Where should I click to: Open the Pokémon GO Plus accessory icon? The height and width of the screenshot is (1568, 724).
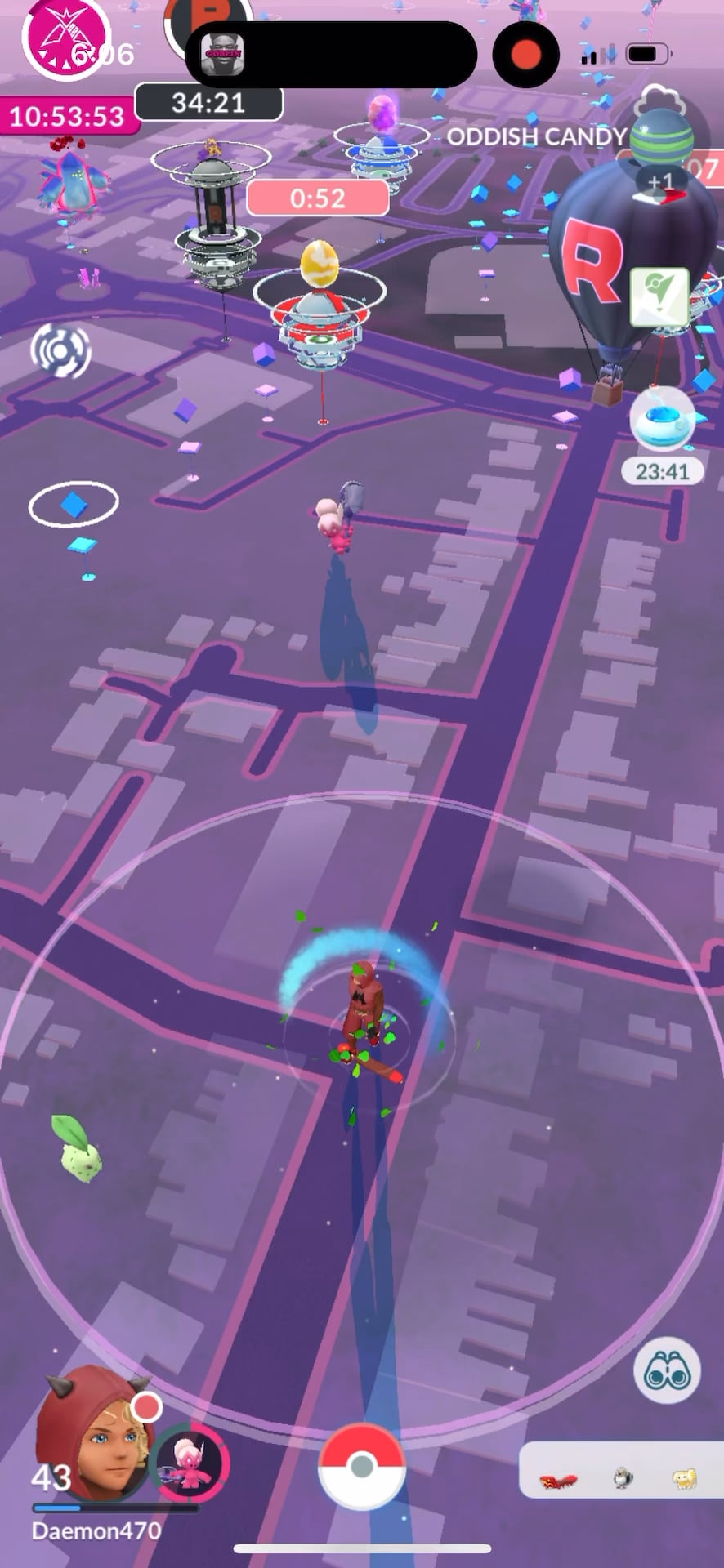[60, 351]
